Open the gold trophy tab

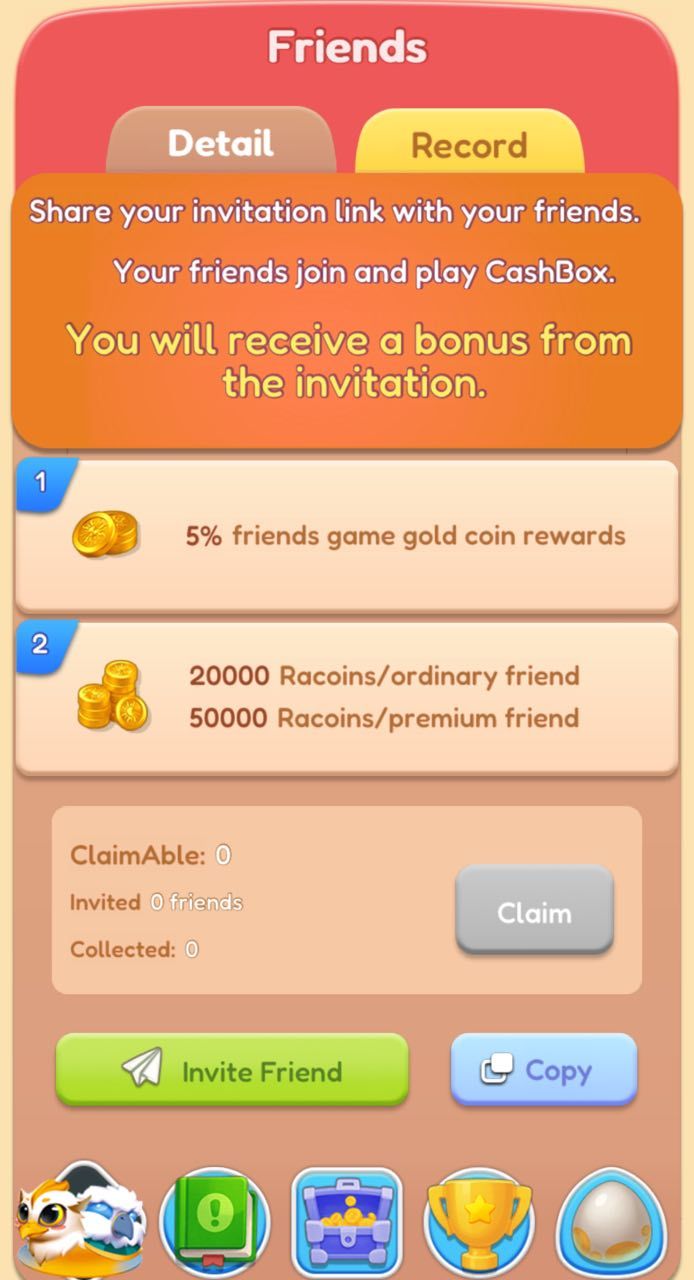tap(479, 1221)
